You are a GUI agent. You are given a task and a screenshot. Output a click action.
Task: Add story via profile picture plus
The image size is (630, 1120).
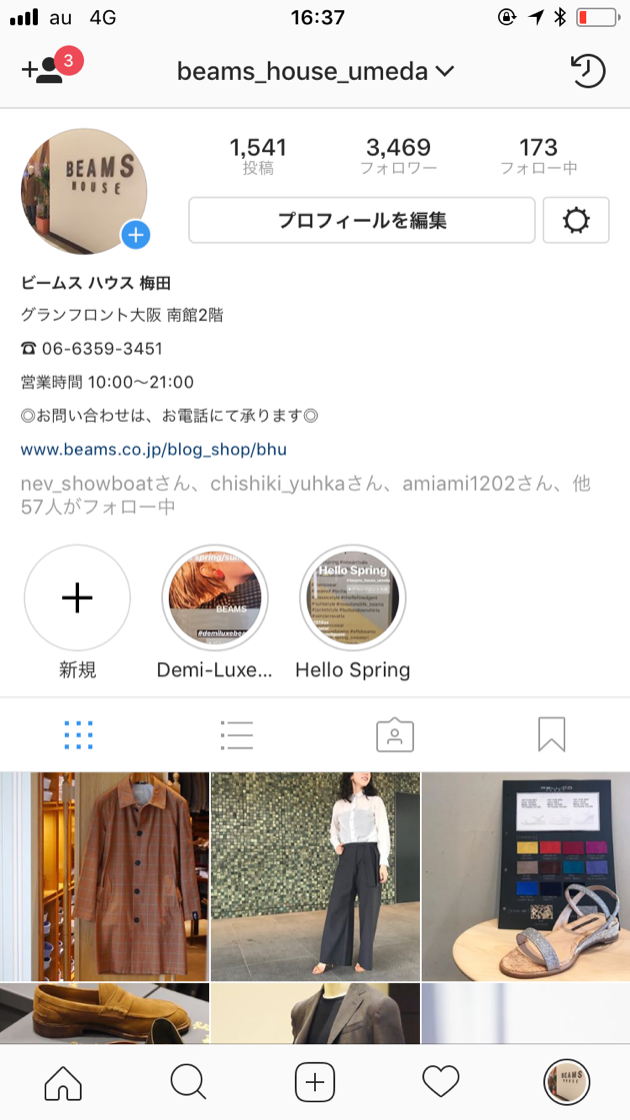136,236
